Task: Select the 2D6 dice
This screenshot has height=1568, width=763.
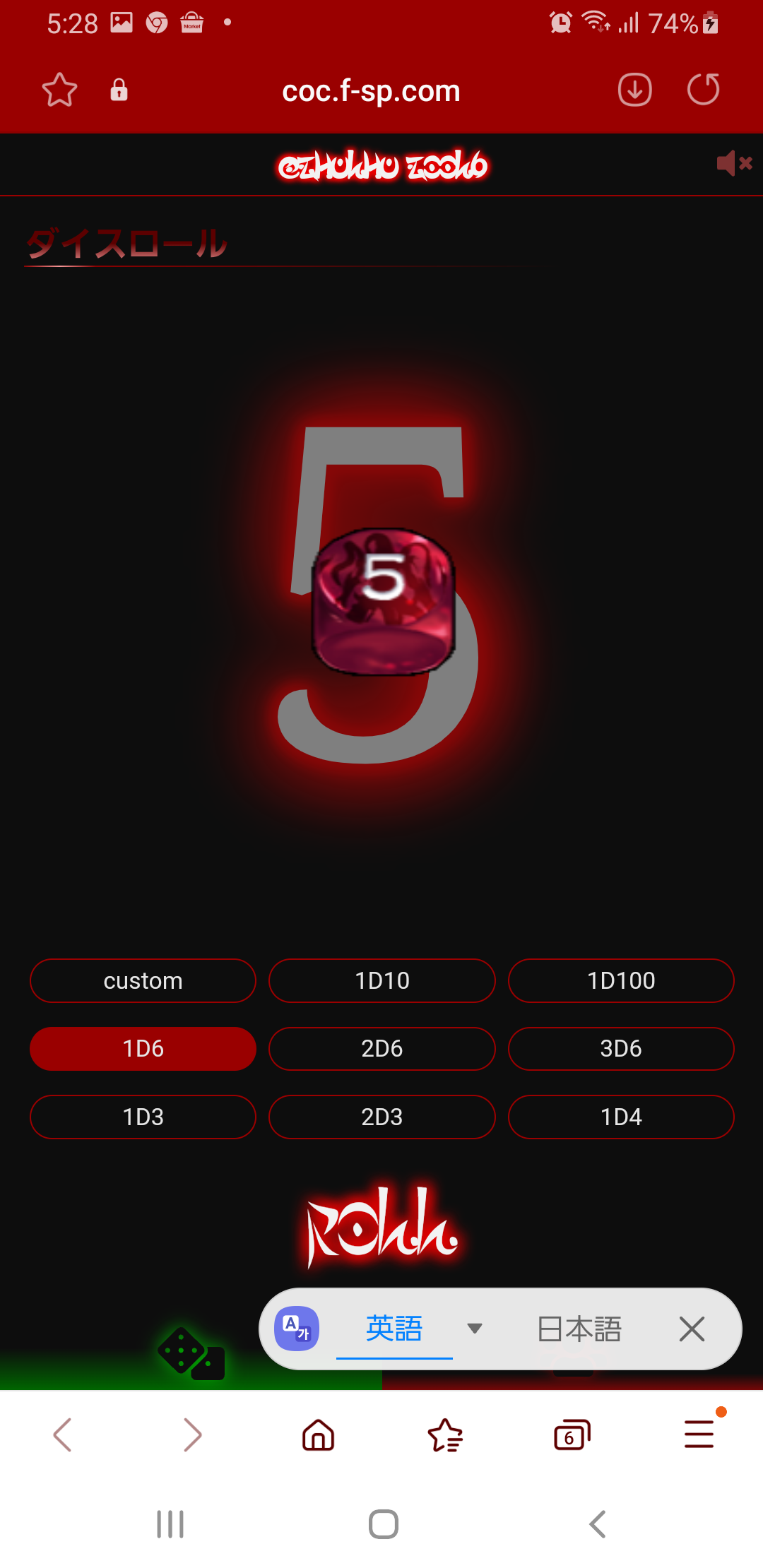Action: click(x=381, y=1049)
